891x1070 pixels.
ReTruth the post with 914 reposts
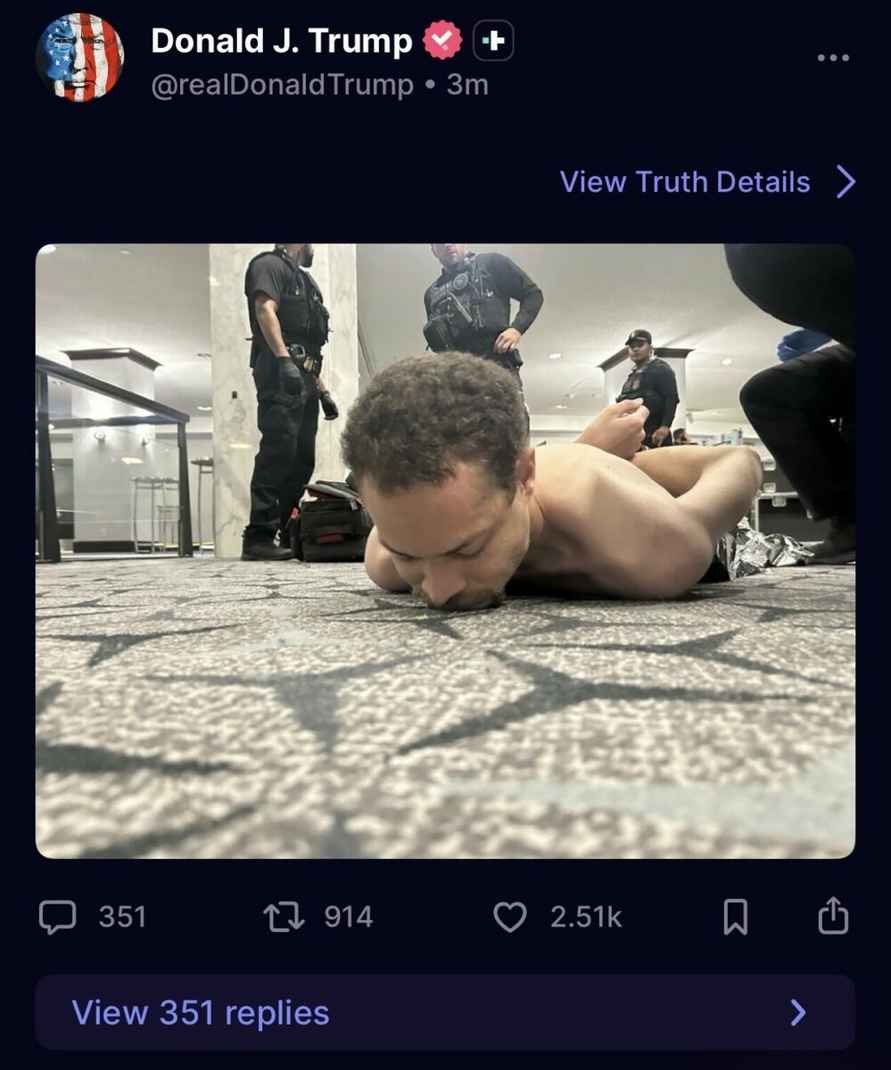point(284,917)
